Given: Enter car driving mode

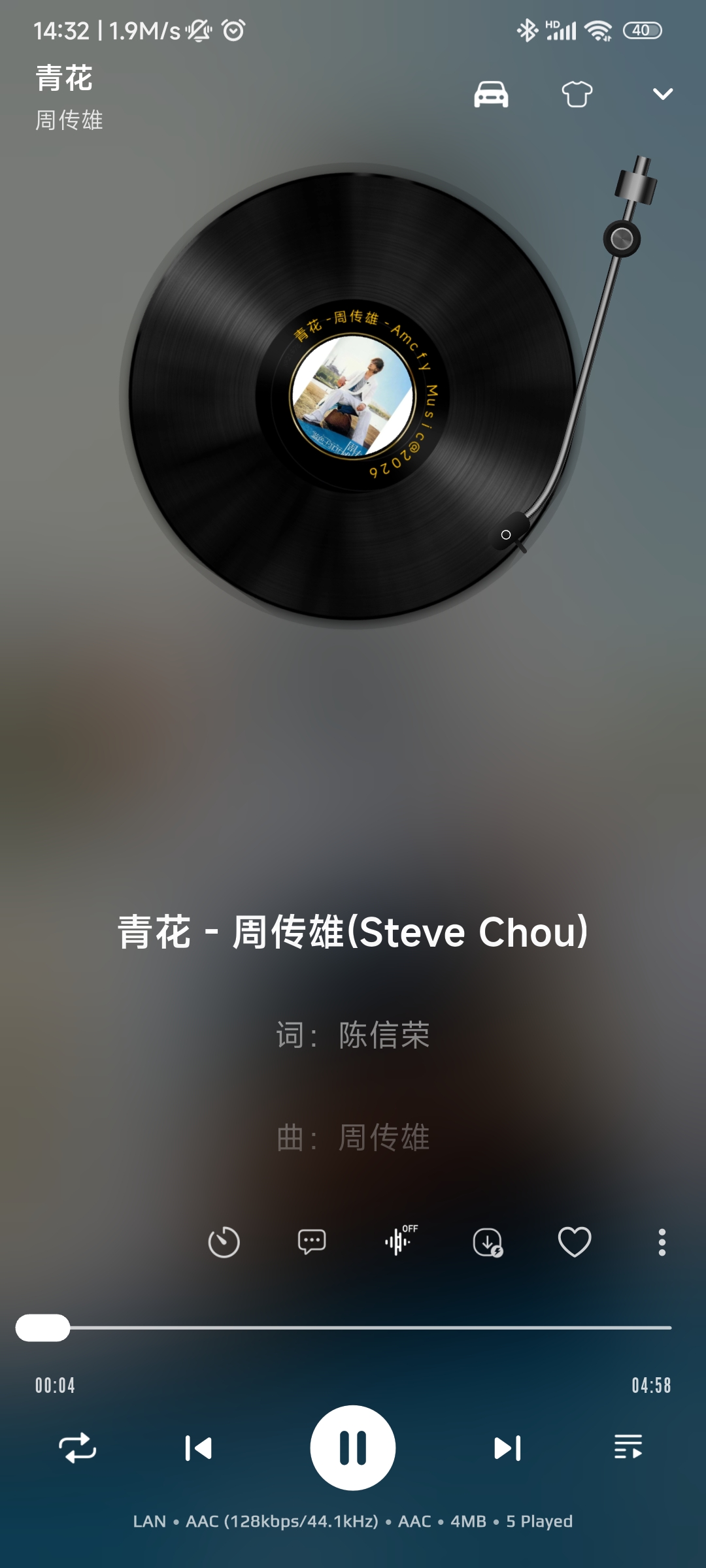Looking at the screenshot, I should (x=491, y=94).
